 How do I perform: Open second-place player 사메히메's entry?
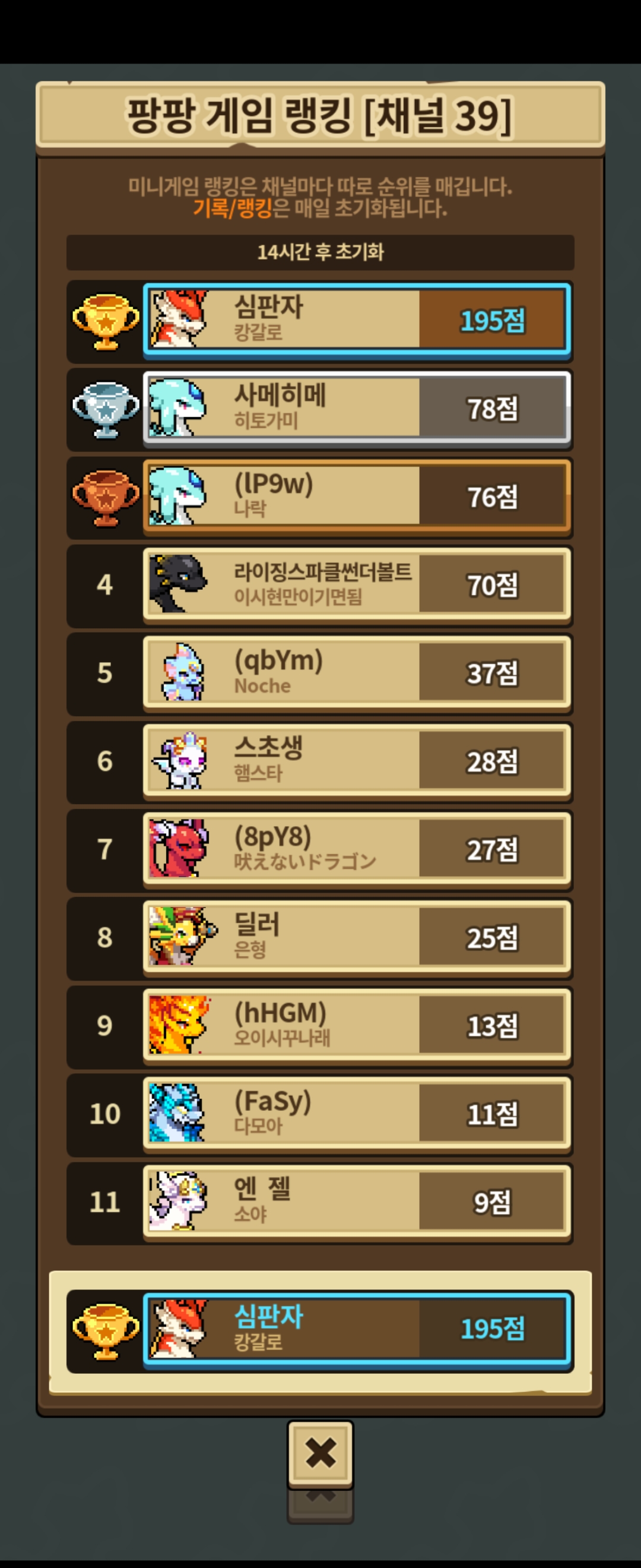tap(357, 407)
